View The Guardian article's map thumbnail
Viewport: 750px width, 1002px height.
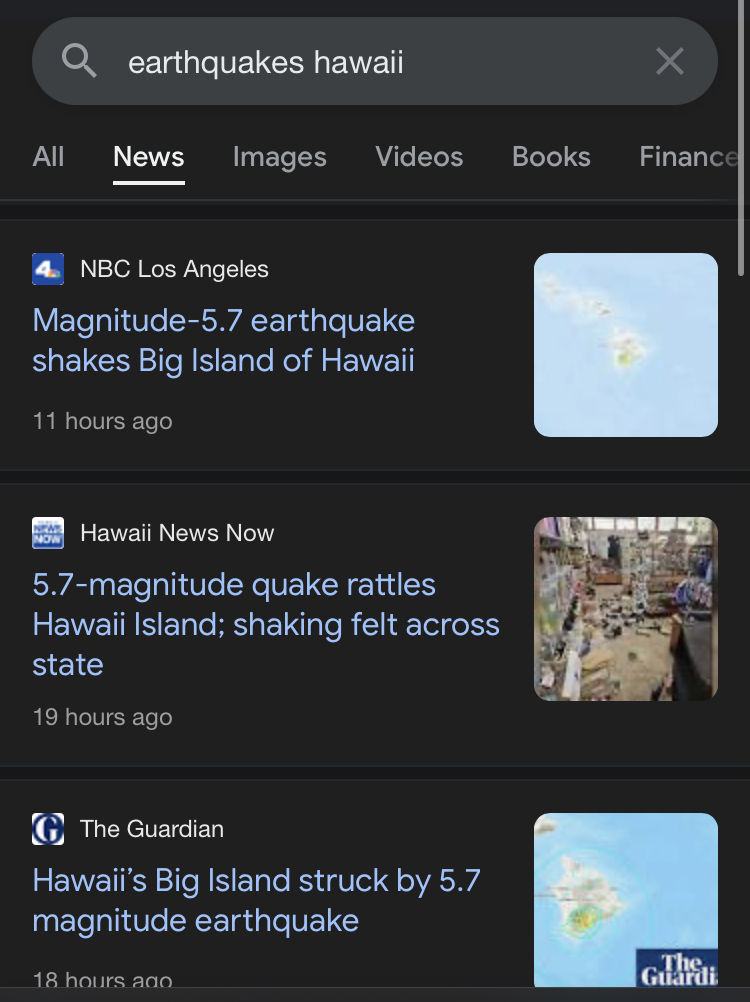(625, 900)
